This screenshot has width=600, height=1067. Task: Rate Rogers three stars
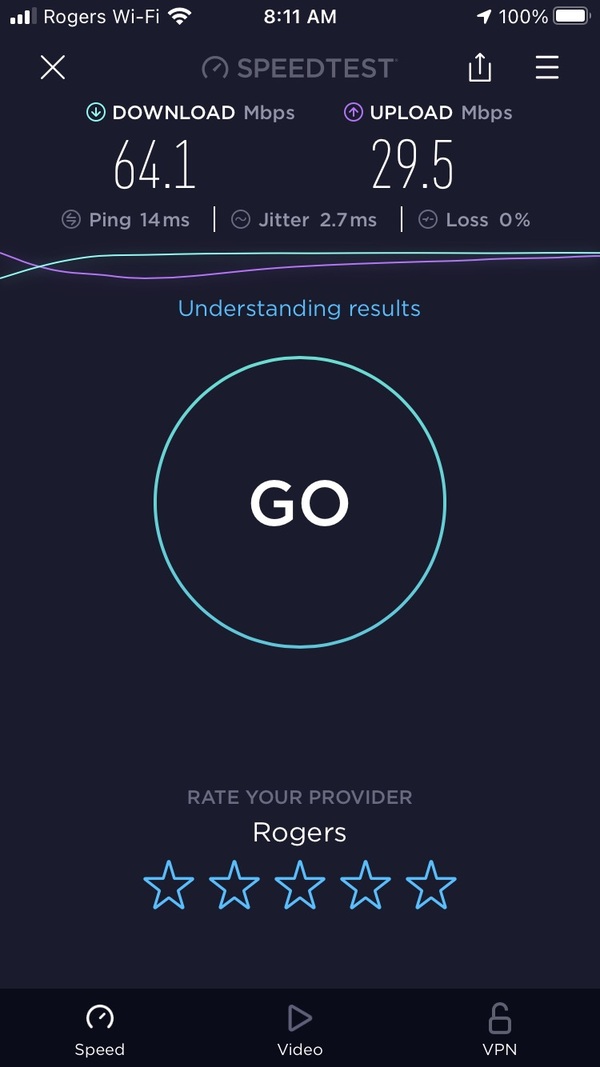click(x=299, y=886)
